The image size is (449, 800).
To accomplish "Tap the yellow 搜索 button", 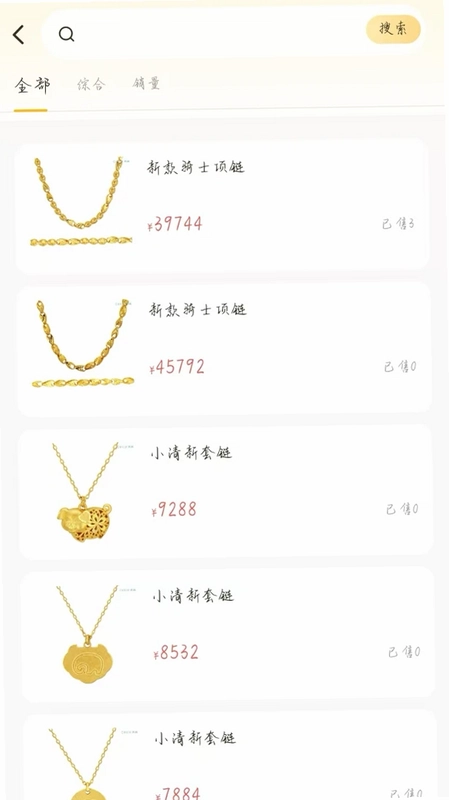I will 393,29.
